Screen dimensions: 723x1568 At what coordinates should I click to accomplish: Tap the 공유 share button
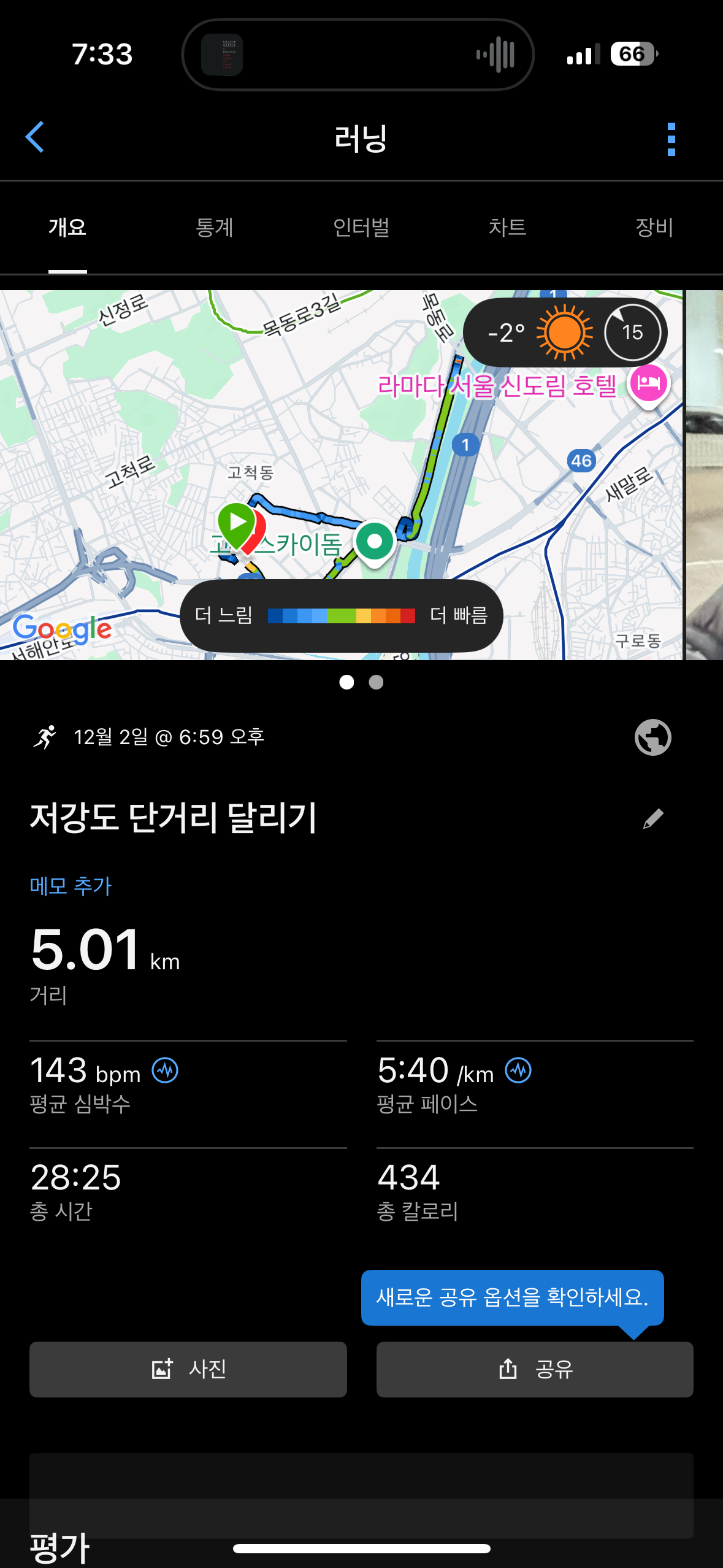coord(534,1370)
